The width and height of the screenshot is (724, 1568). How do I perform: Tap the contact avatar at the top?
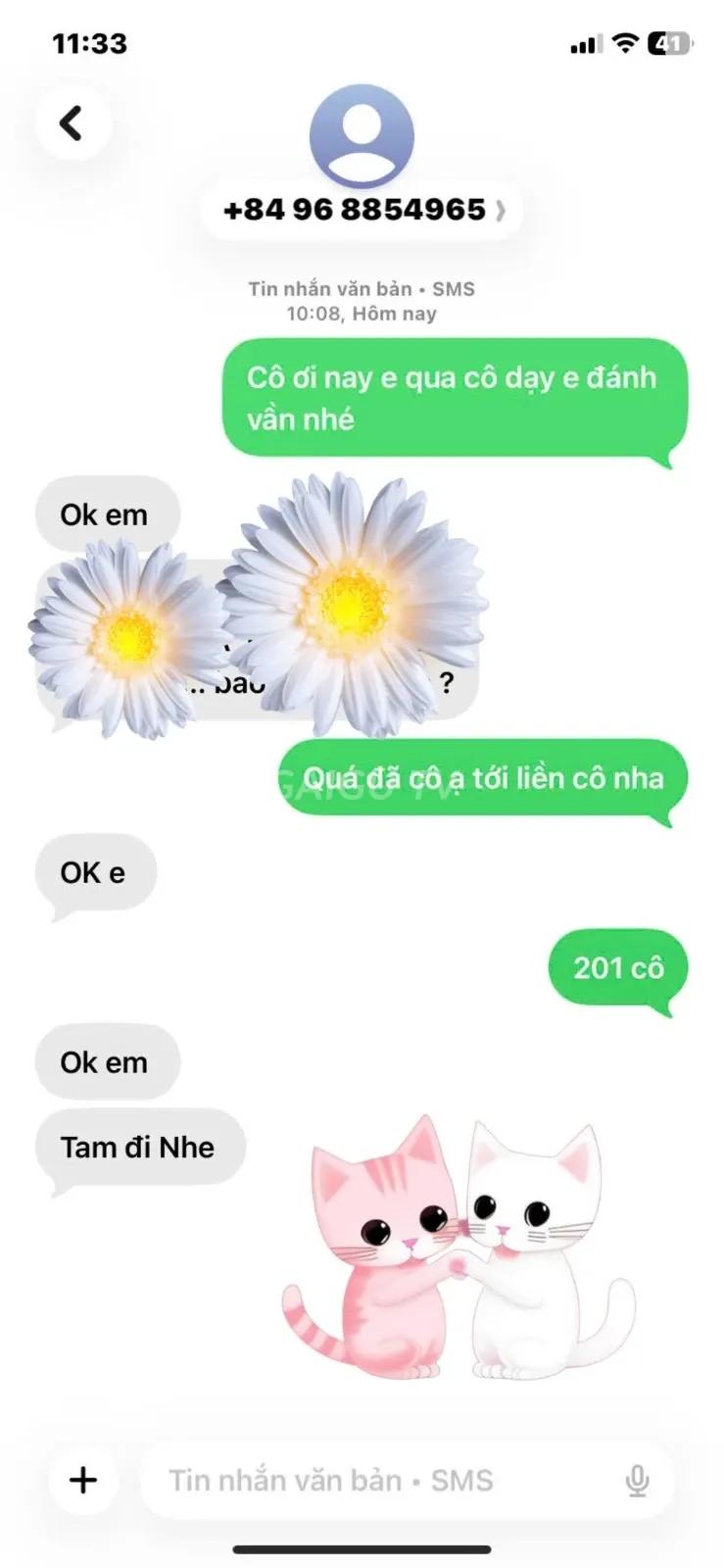pyautogui.click(x=362, y=137)
